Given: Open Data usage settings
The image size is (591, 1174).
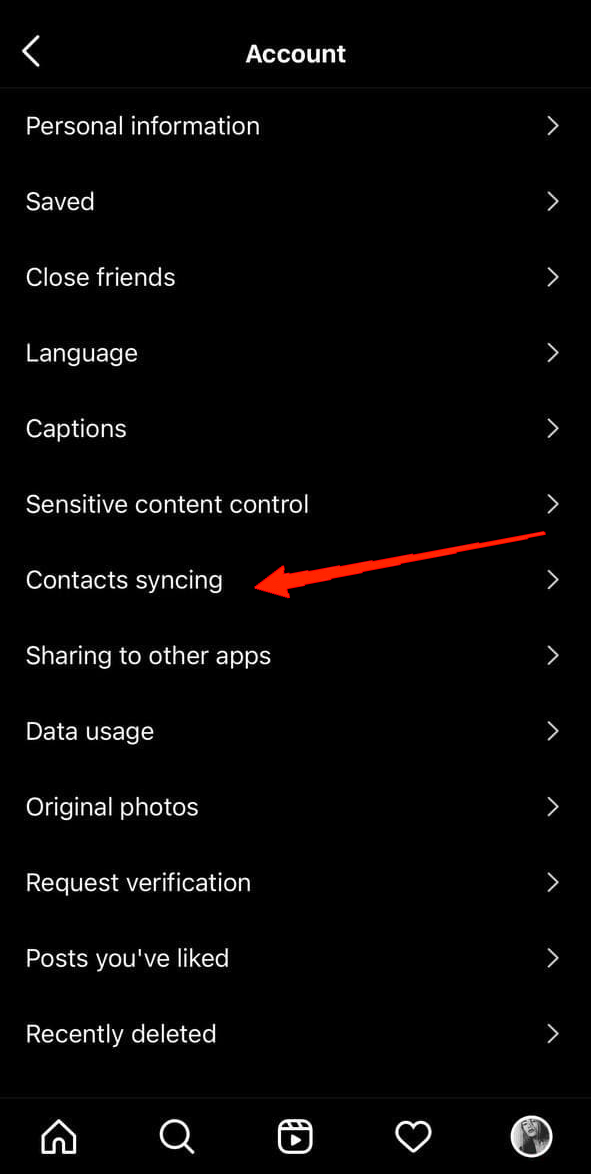Looking at the screenshot, I should (295, 731).
